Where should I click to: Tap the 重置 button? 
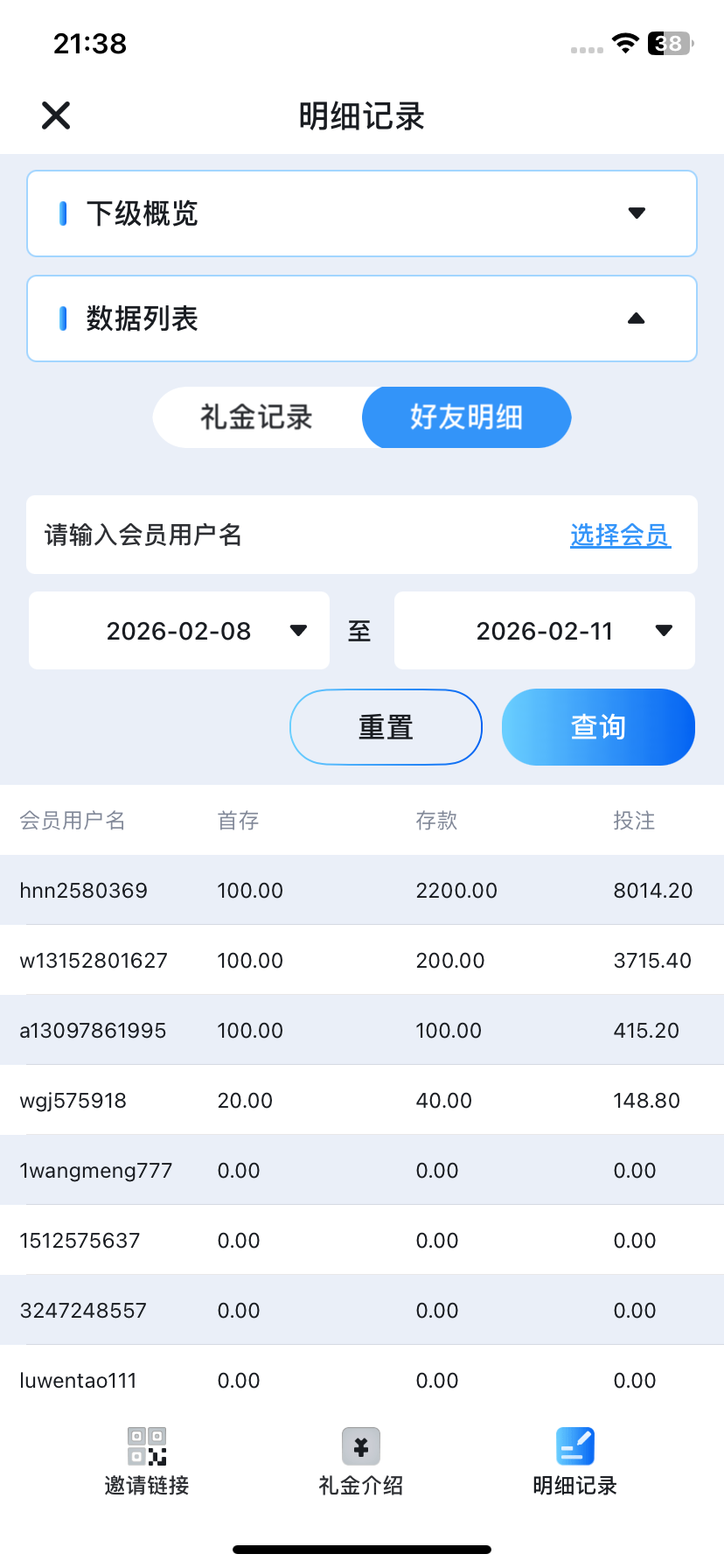(x=386, y=727)
